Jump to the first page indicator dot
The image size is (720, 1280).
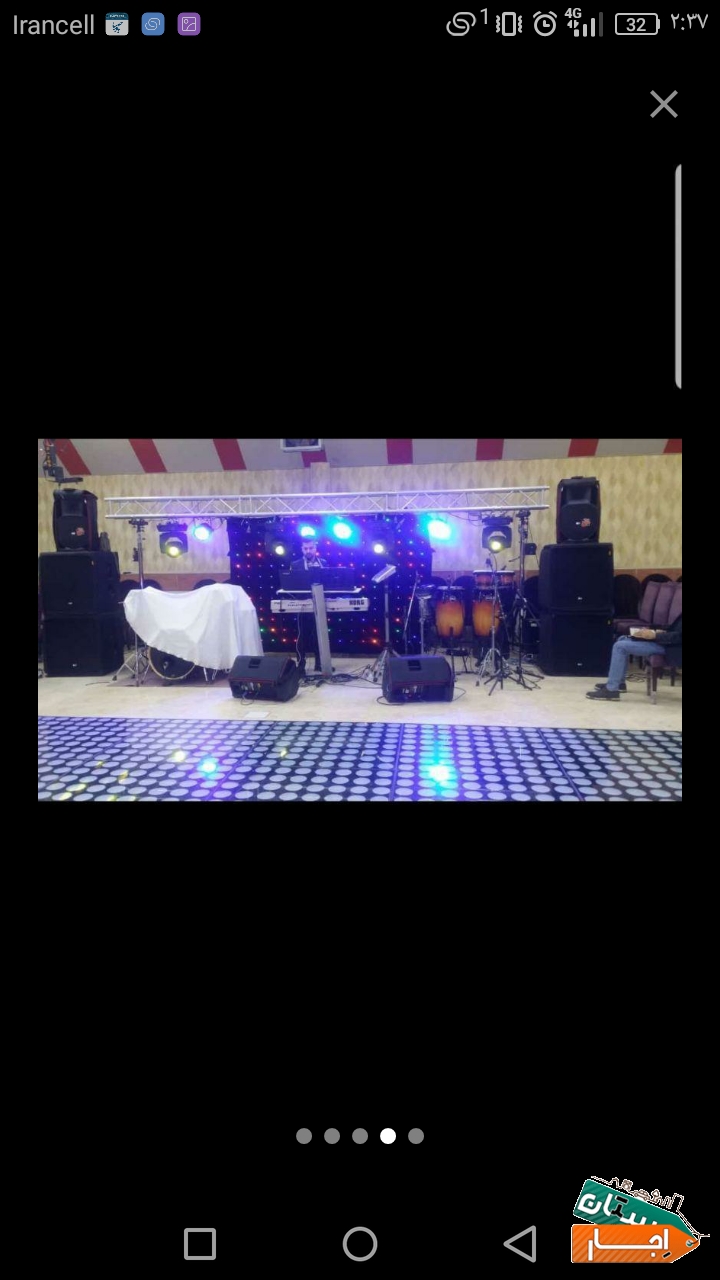click(x=304, y=1136)
